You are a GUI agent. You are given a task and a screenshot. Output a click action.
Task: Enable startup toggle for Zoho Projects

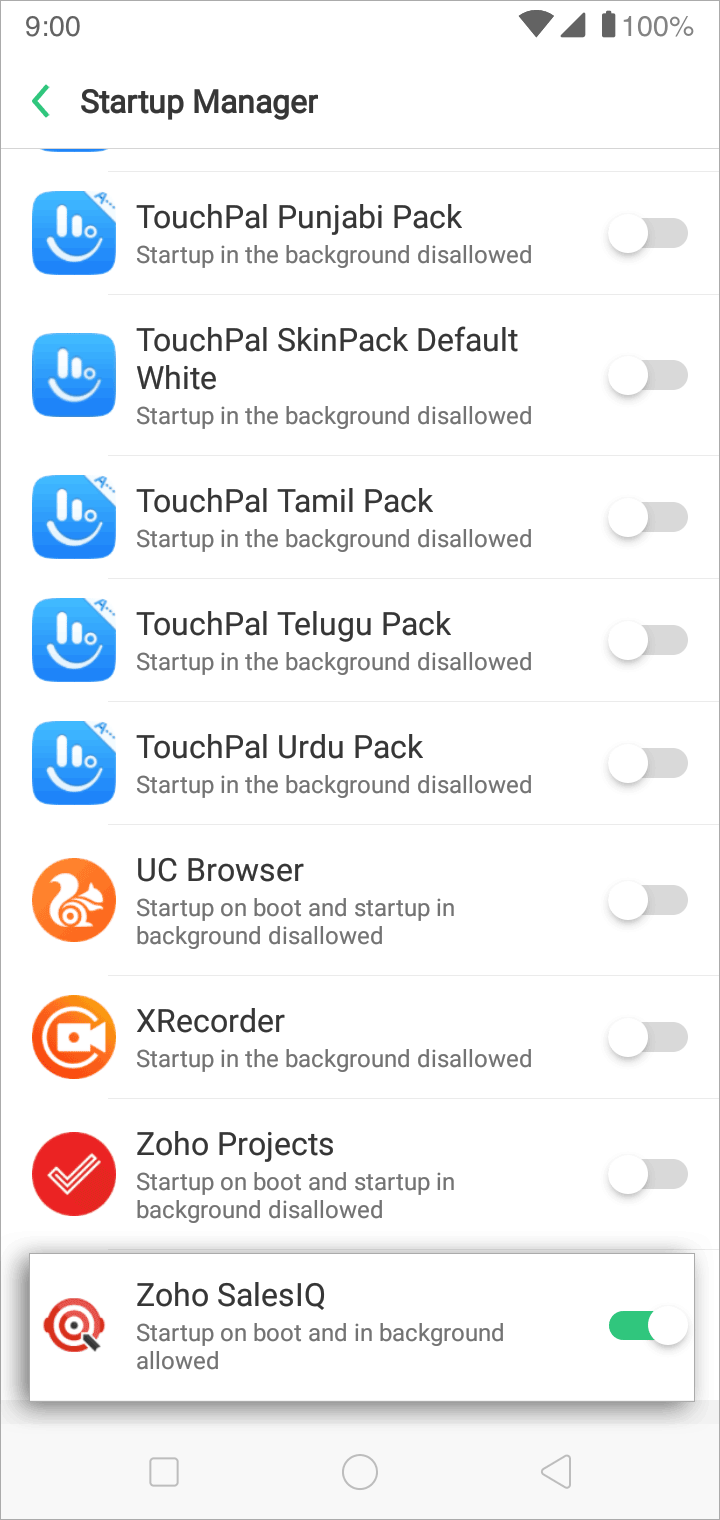pos(648,1175)
